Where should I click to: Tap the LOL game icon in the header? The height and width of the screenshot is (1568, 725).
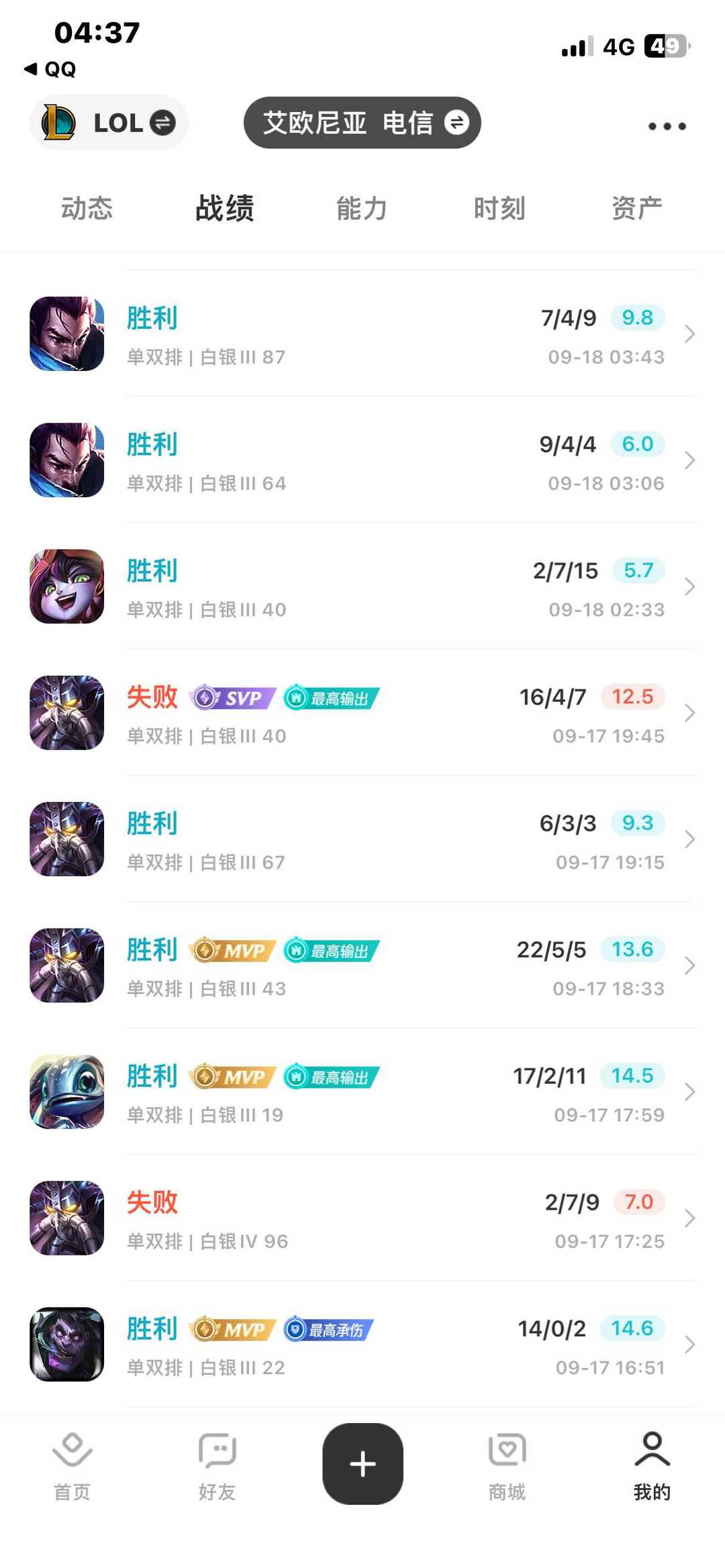tap(62, 123)
